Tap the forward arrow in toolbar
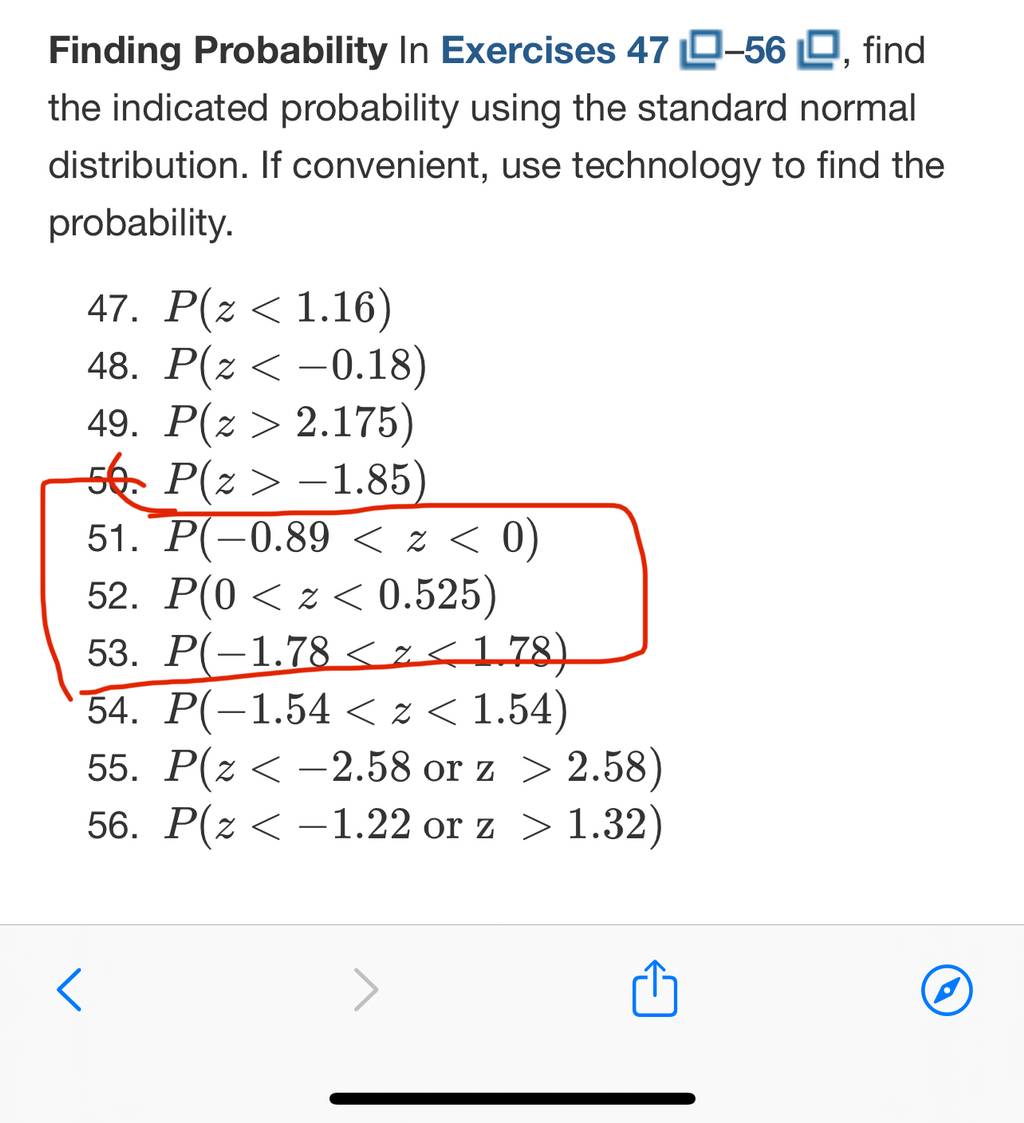This screenshot has height=1123, width=1024. pos(366,990)
